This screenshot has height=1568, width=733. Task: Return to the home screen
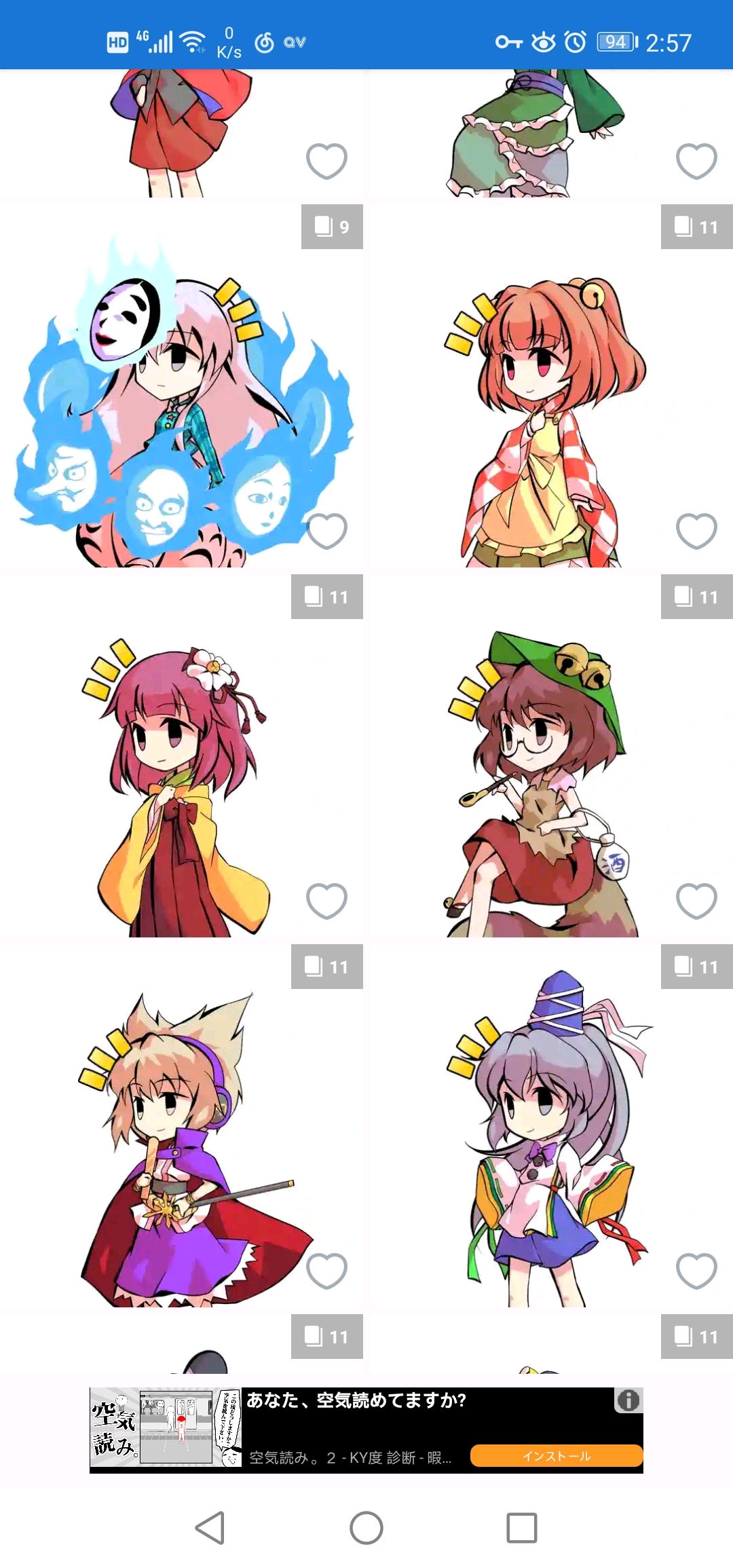pos(366,1528)
